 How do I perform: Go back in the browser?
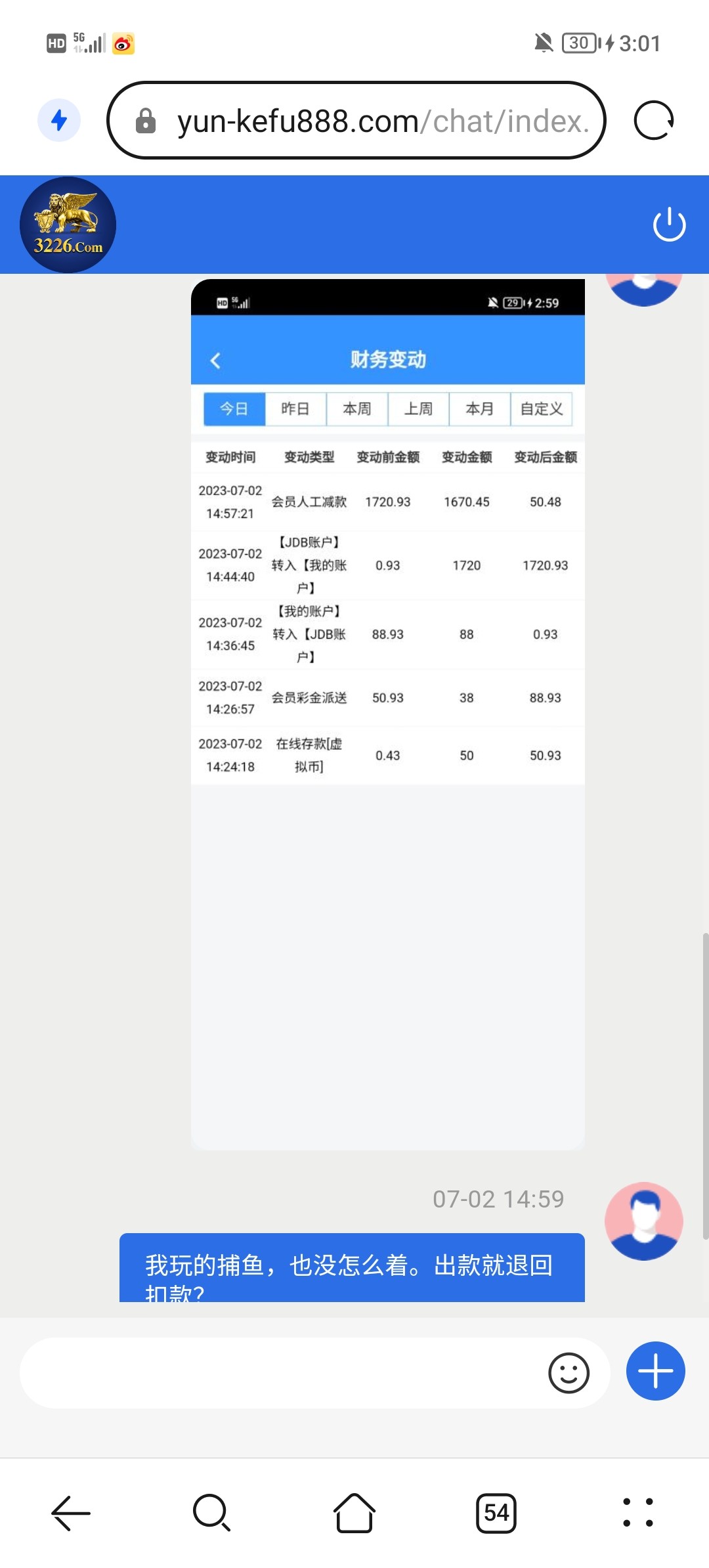click(71, 1513)
